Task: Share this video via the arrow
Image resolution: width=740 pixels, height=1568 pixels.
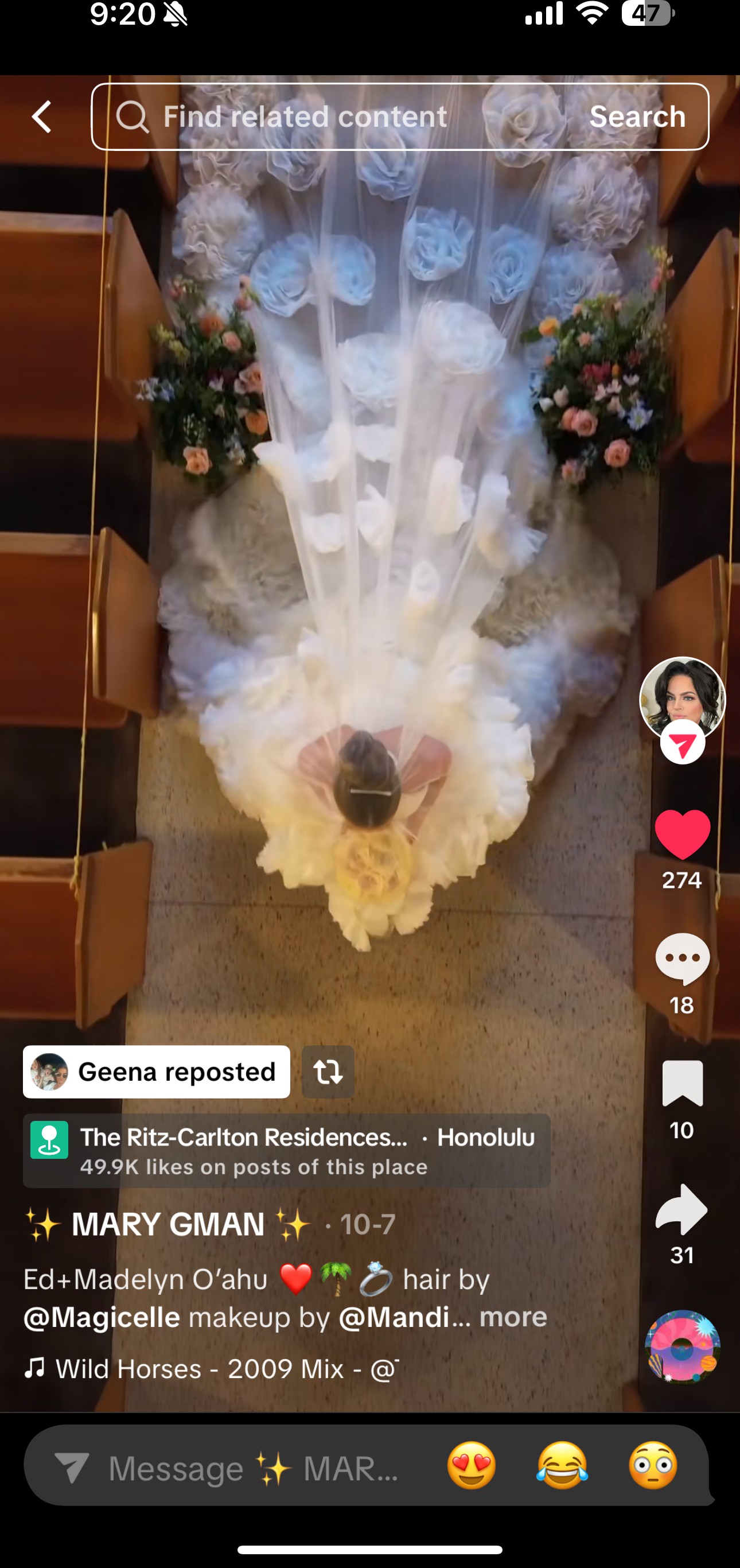Action: click(x=681, y=1209)
